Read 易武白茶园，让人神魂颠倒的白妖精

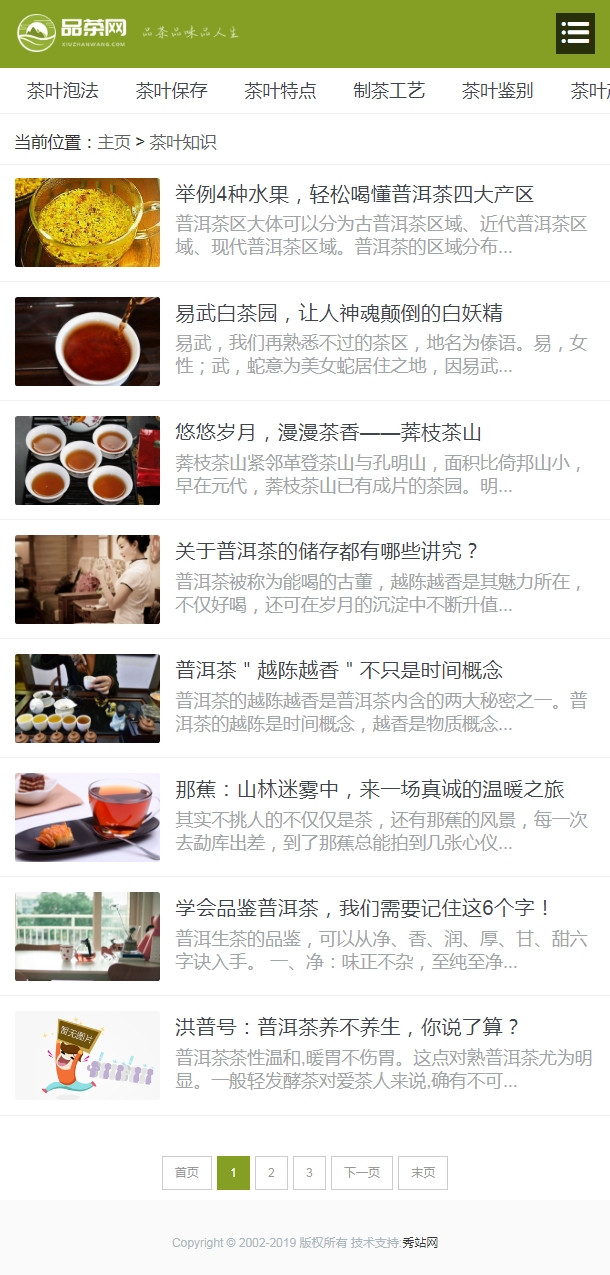click(x=339, y=313)
